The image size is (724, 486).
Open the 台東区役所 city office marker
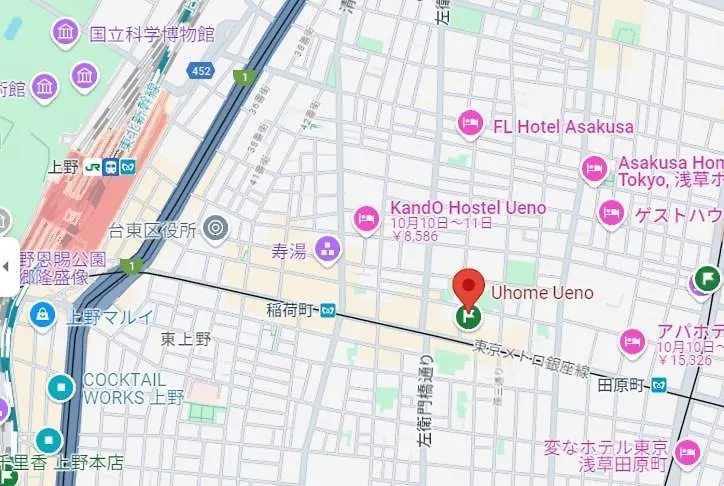point(214,230)
